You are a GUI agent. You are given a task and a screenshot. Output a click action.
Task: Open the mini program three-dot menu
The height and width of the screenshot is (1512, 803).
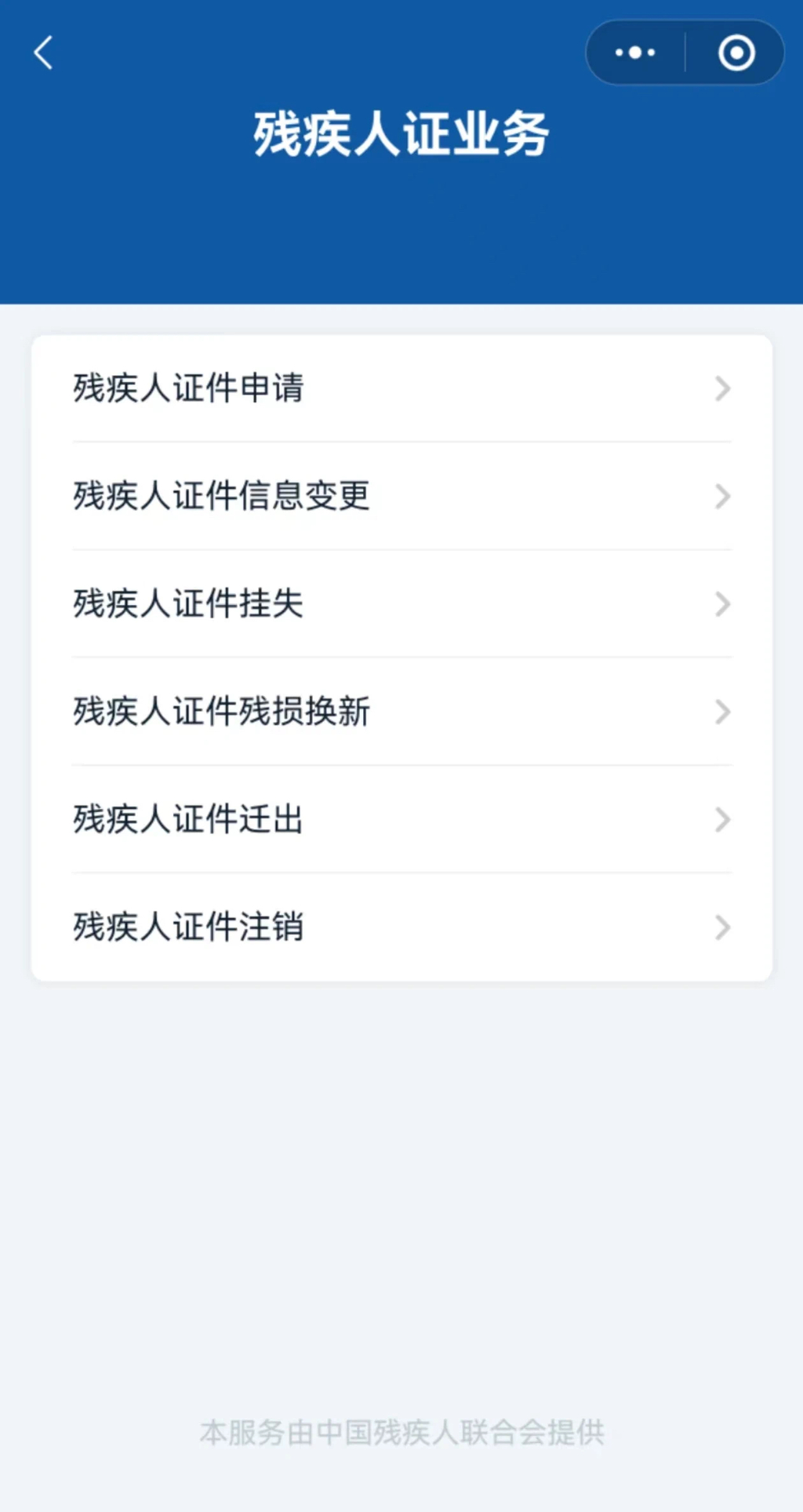click(x=635, y=53)
